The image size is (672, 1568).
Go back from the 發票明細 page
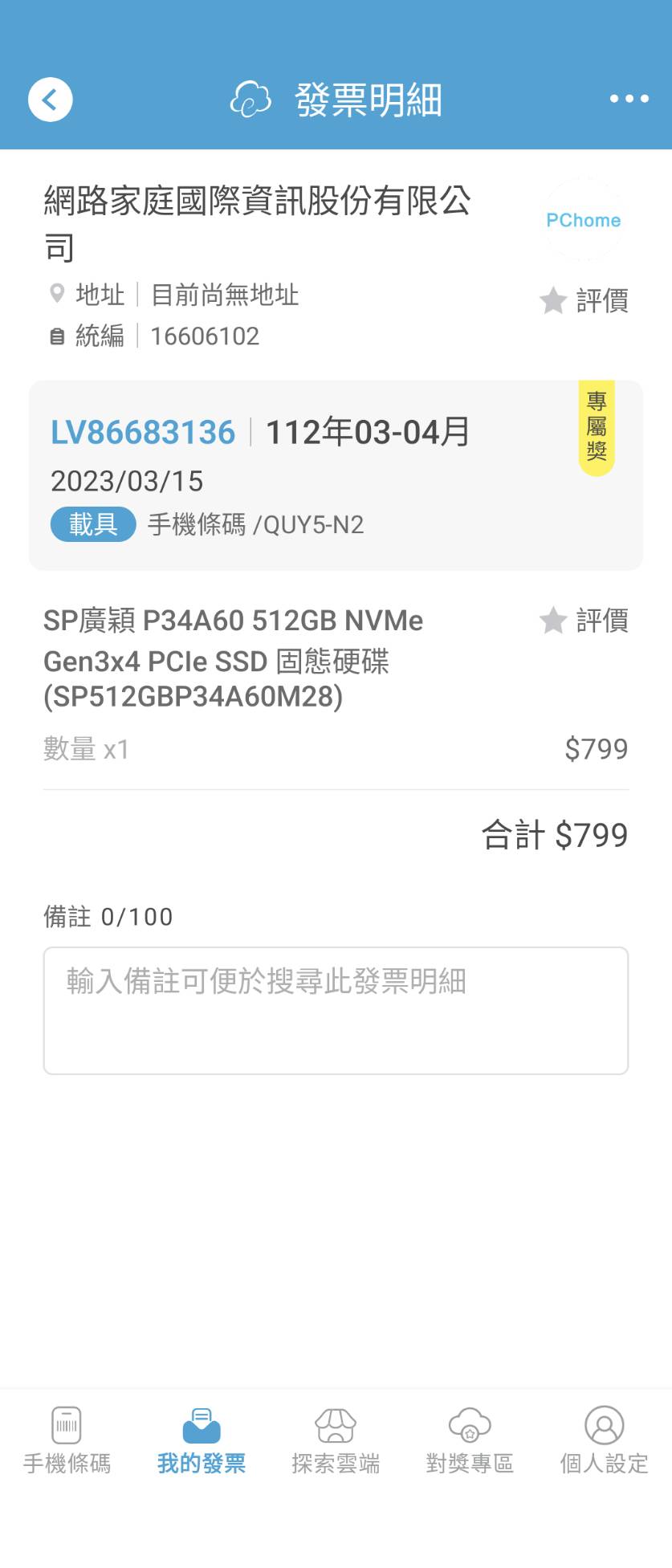click(50, 100)
